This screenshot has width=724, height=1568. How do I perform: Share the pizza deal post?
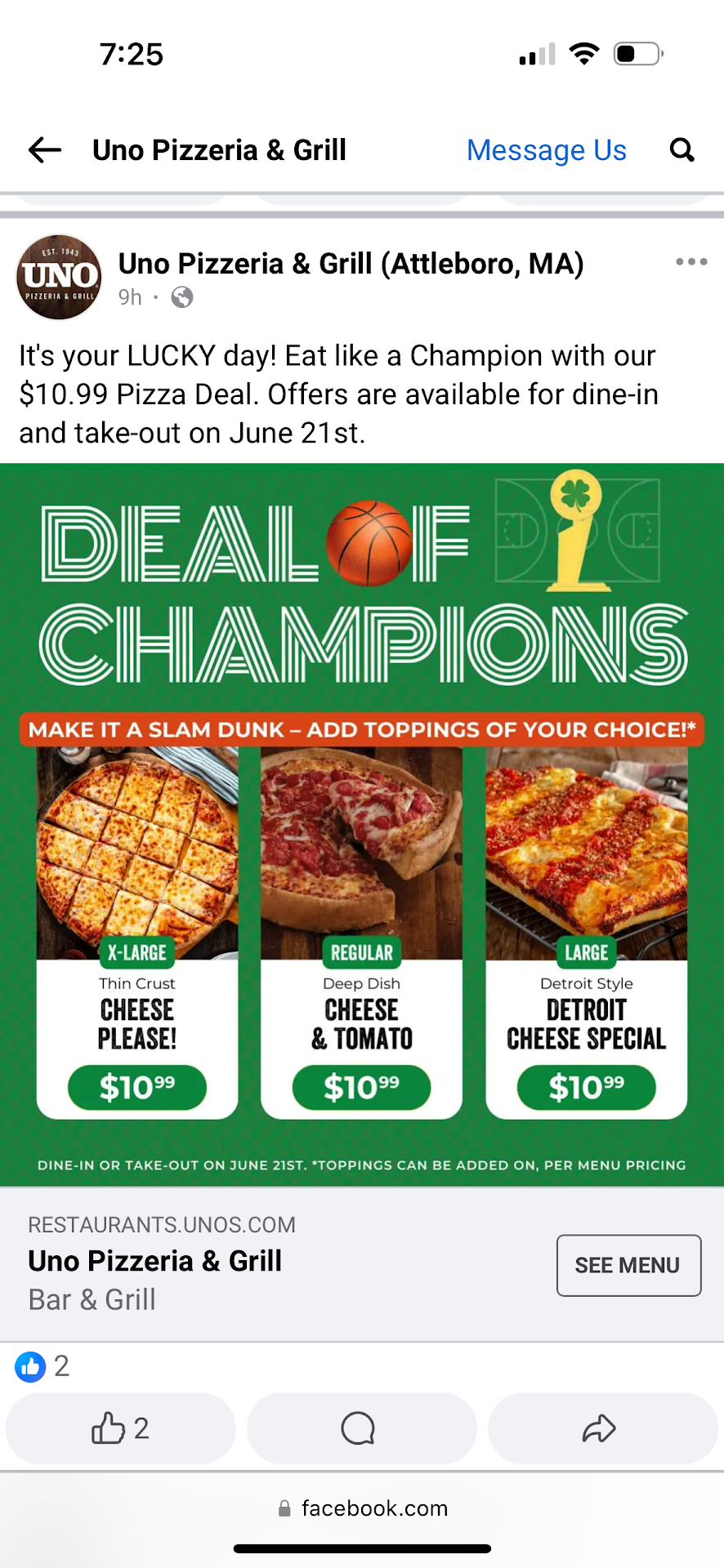601,1428
